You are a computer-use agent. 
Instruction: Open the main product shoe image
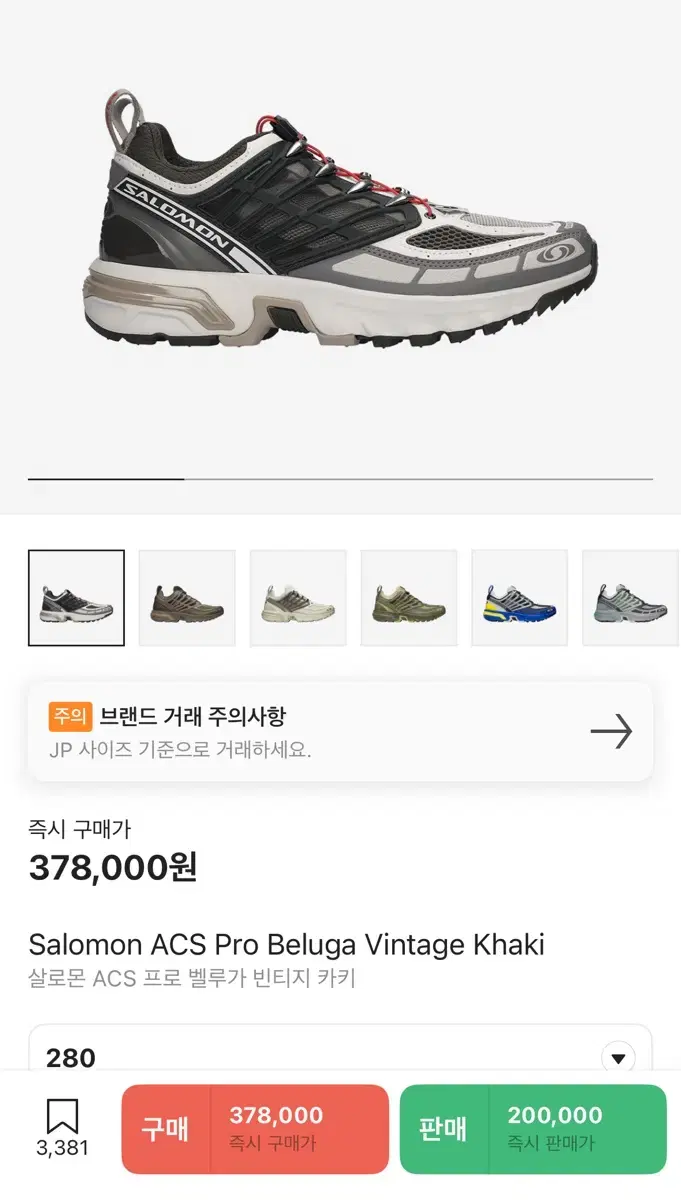click(340, 220)
